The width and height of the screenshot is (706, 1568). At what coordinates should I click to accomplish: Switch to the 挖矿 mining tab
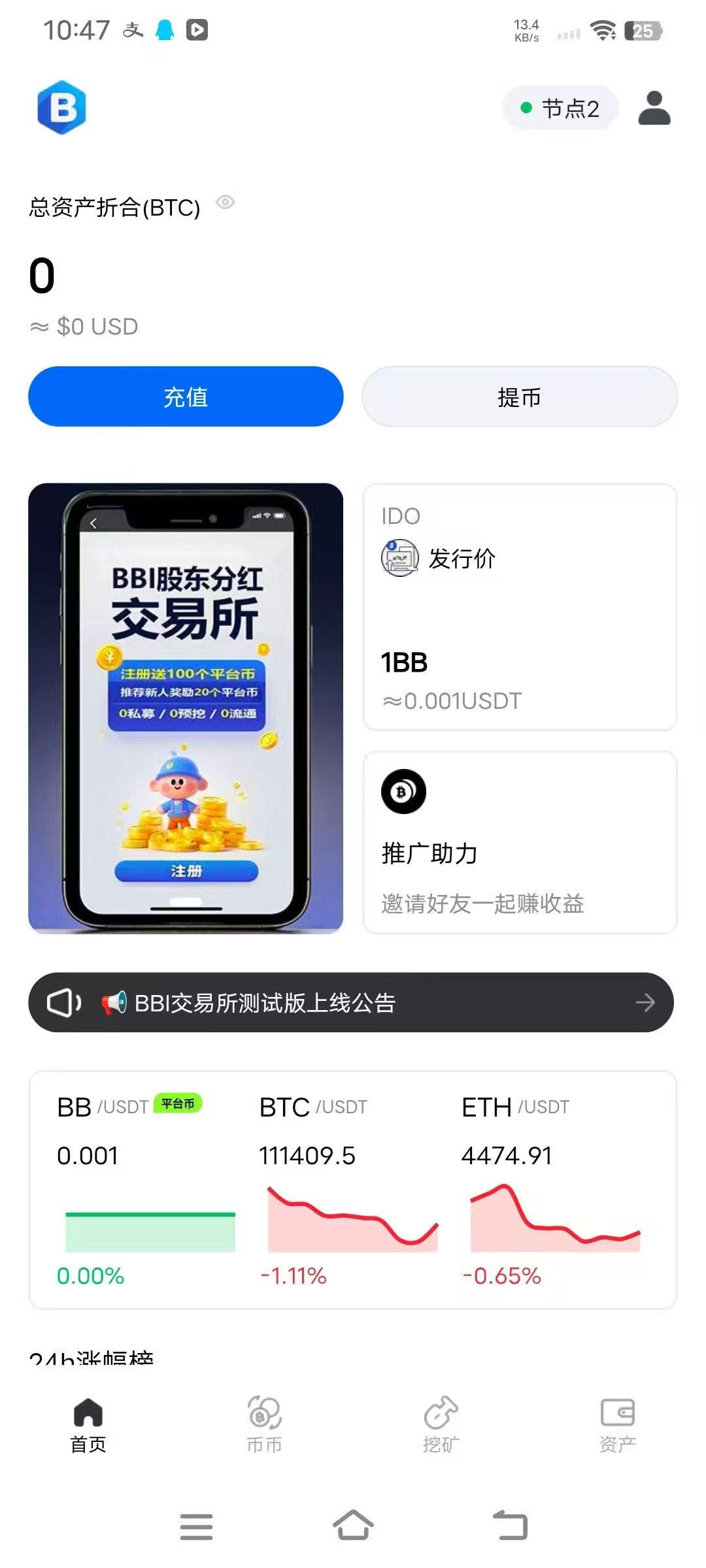[x=441, y=1425]
